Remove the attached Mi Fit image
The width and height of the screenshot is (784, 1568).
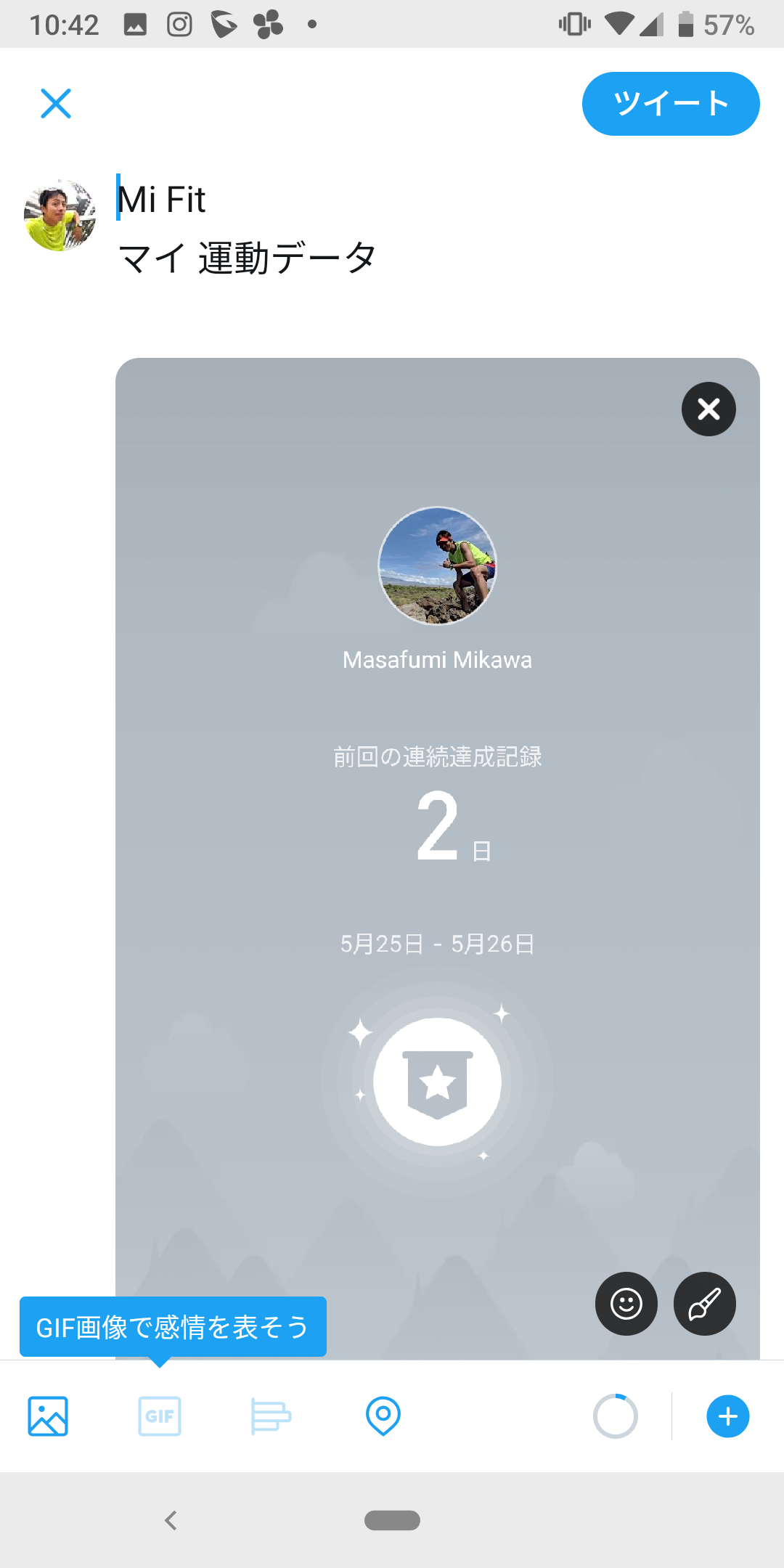[x=709, y=409]
